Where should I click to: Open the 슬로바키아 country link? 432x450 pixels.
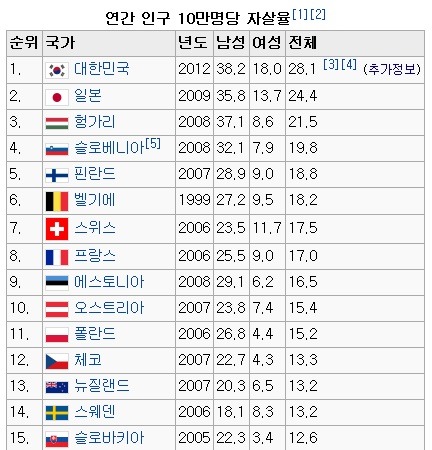click(x=109, y=438)
